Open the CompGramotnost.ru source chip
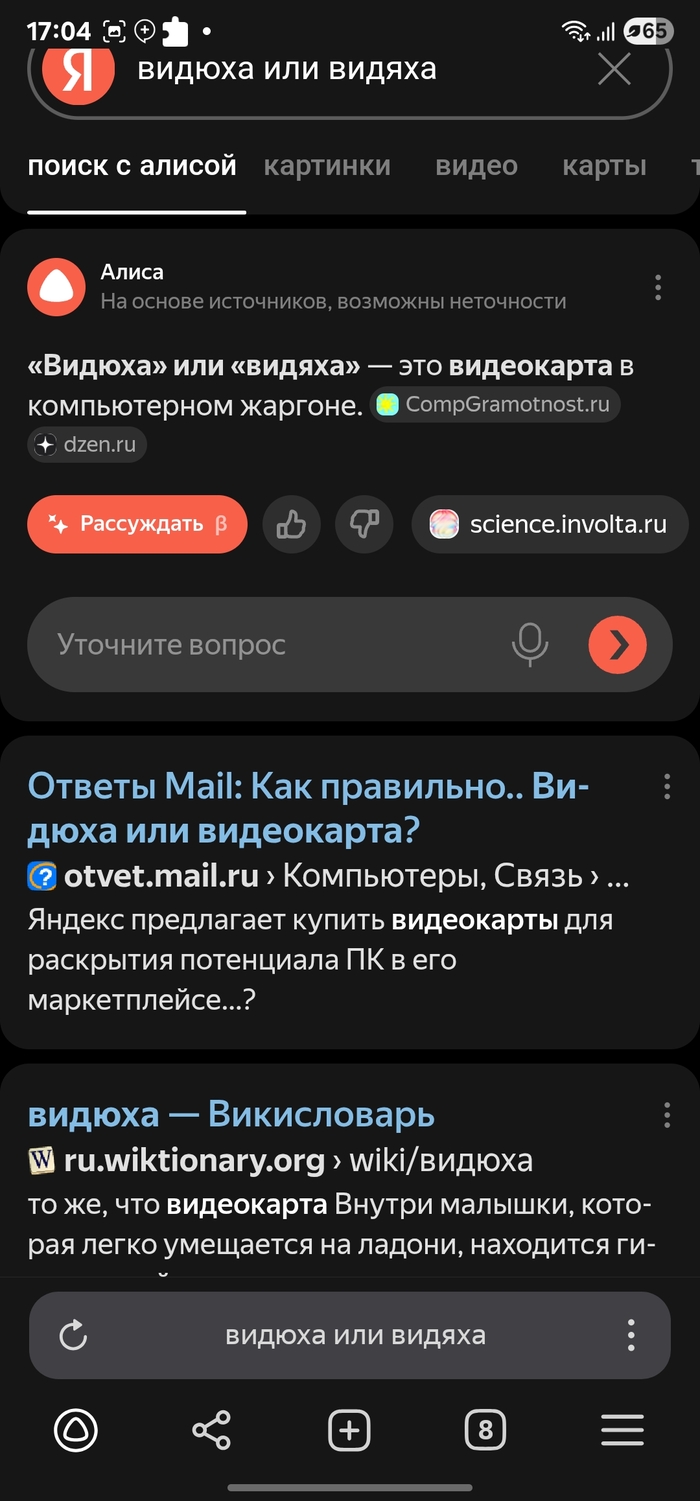Image resolution: width=700 pixels, height=1501 pixels. 496,405
